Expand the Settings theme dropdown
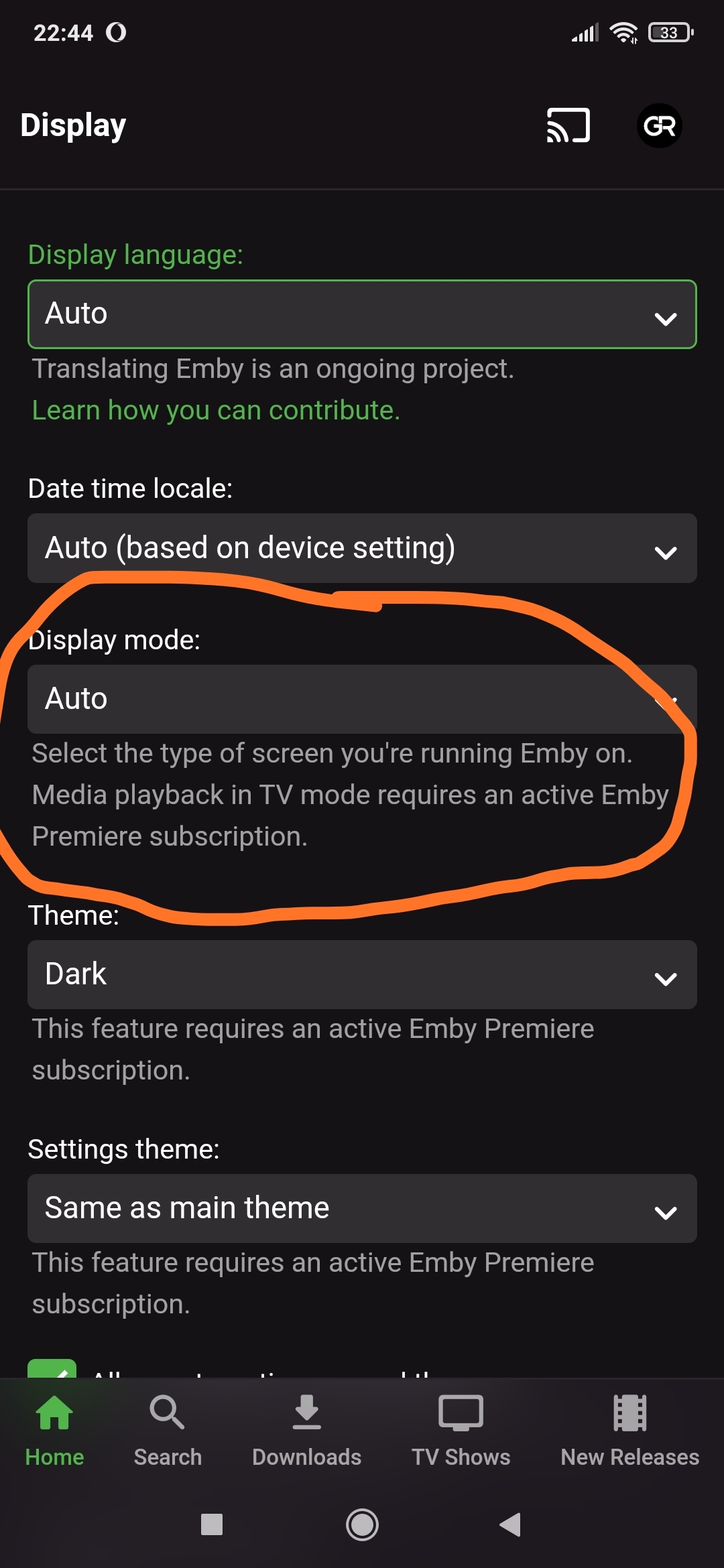724x1568 pixels. [x=362, y=1209]
